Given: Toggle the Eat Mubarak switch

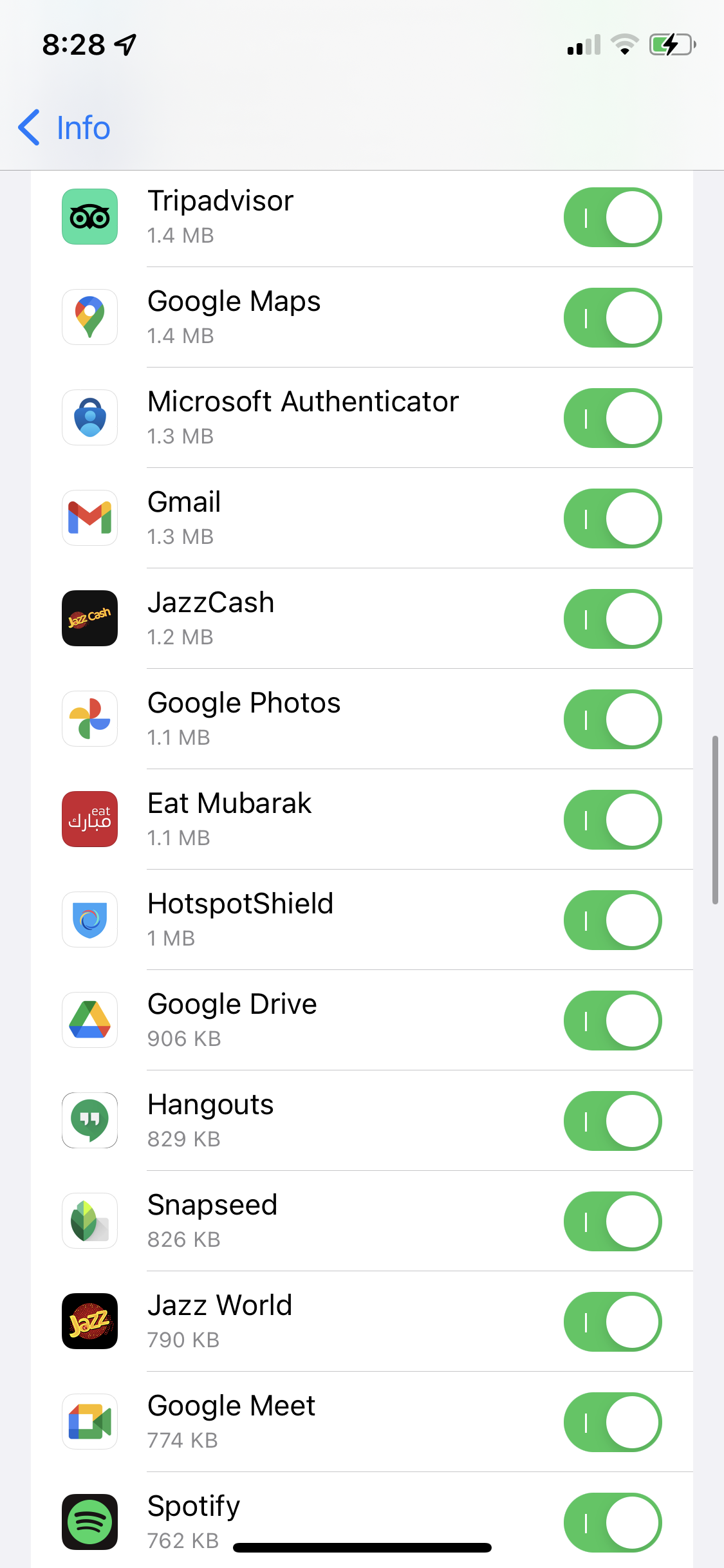Looking at the screenshot, I should (x=612, y=820).
